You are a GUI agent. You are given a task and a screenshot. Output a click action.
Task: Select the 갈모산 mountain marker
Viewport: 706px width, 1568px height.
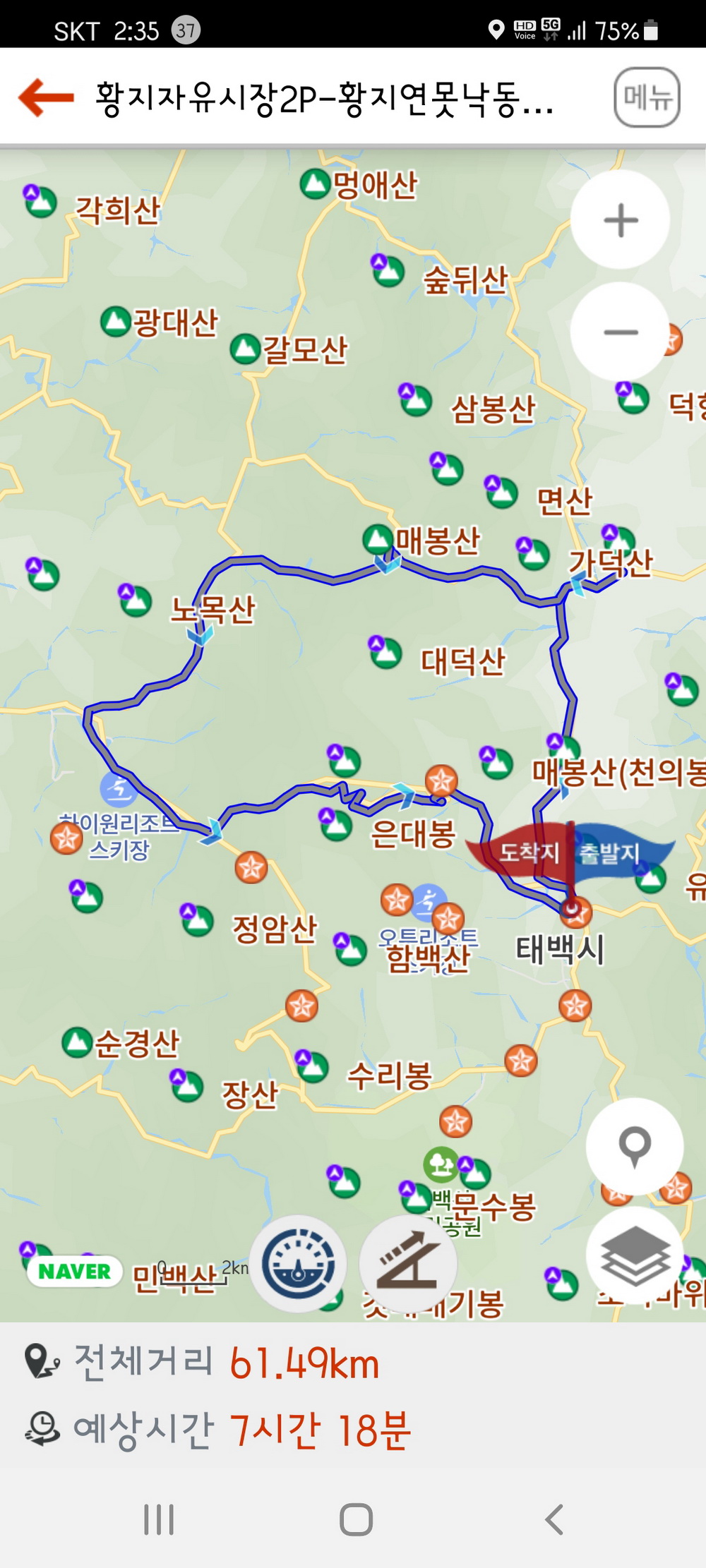(x=246, y=349)
